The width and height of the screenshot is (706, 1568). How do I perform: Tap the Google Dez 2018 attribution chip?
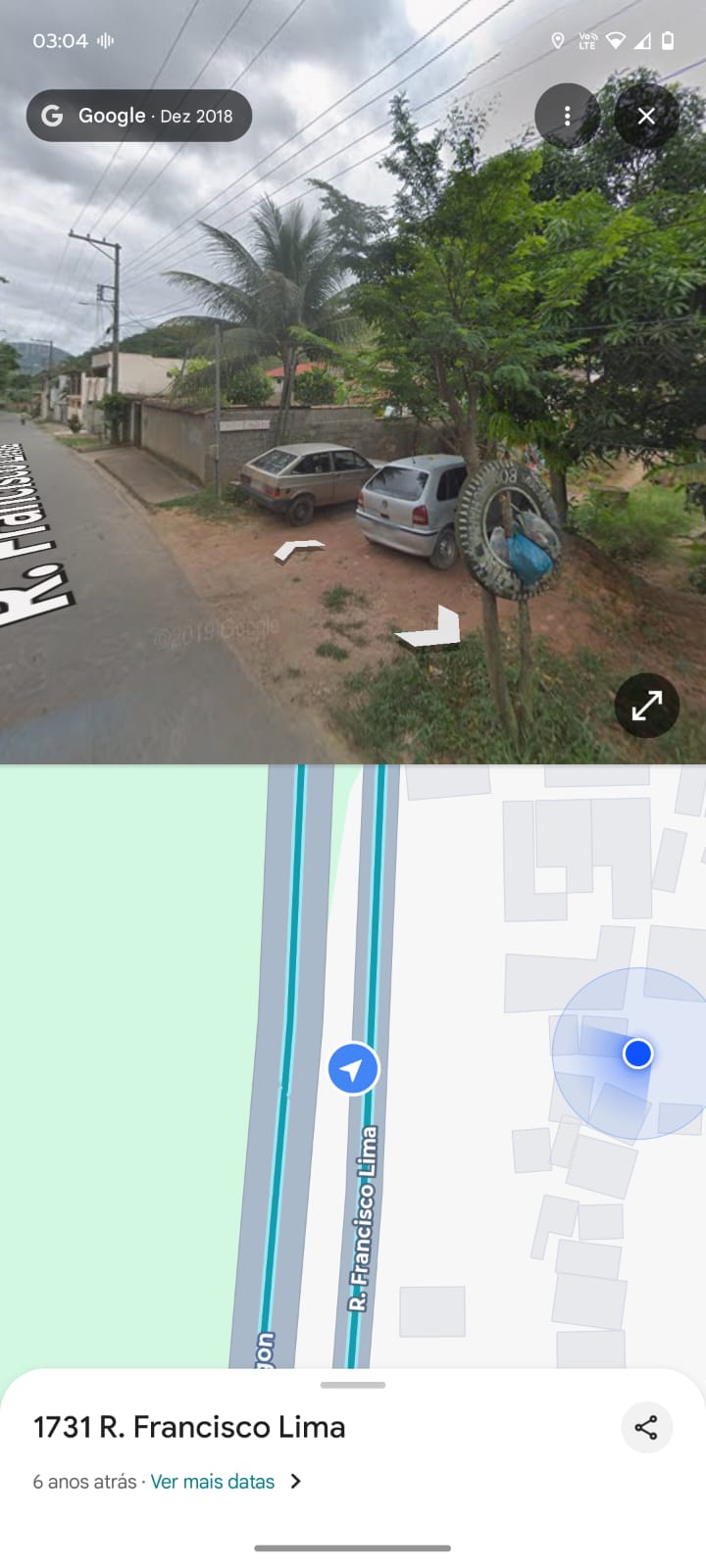139,116
